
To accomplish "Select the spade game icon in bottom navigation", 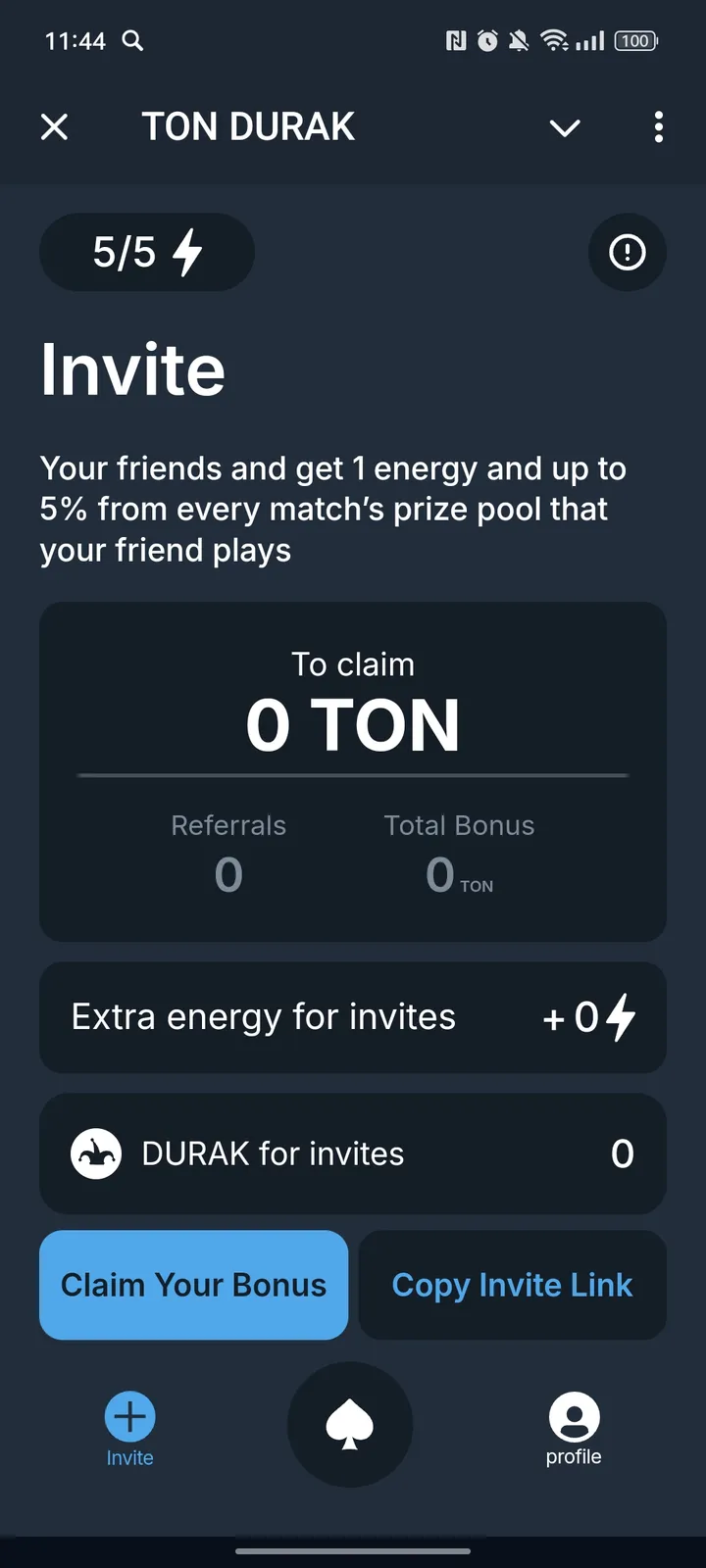I will 350,1424.
